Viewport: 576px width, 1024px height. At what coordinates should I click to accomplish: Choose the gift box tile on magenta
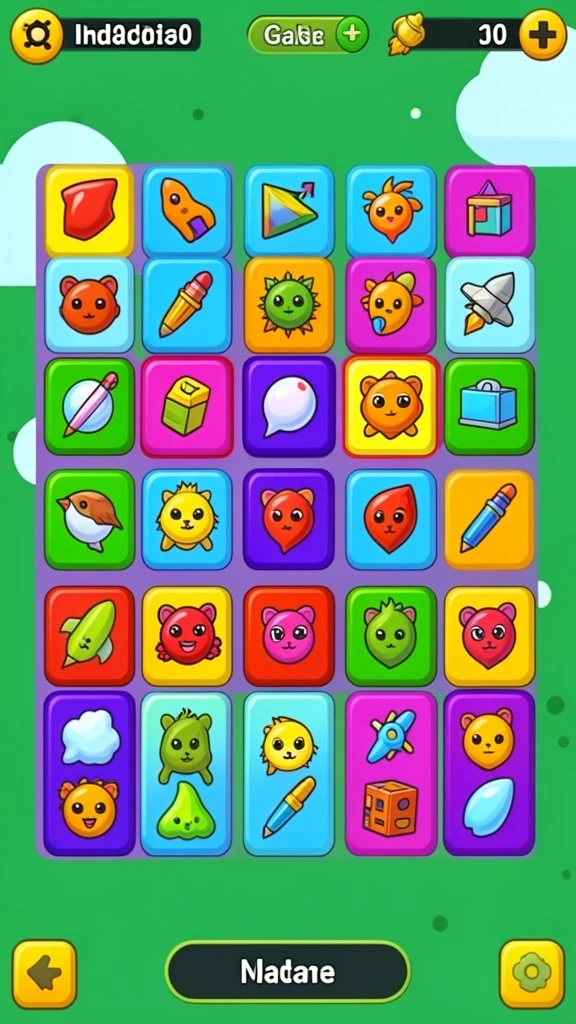(x=489, y=211)
